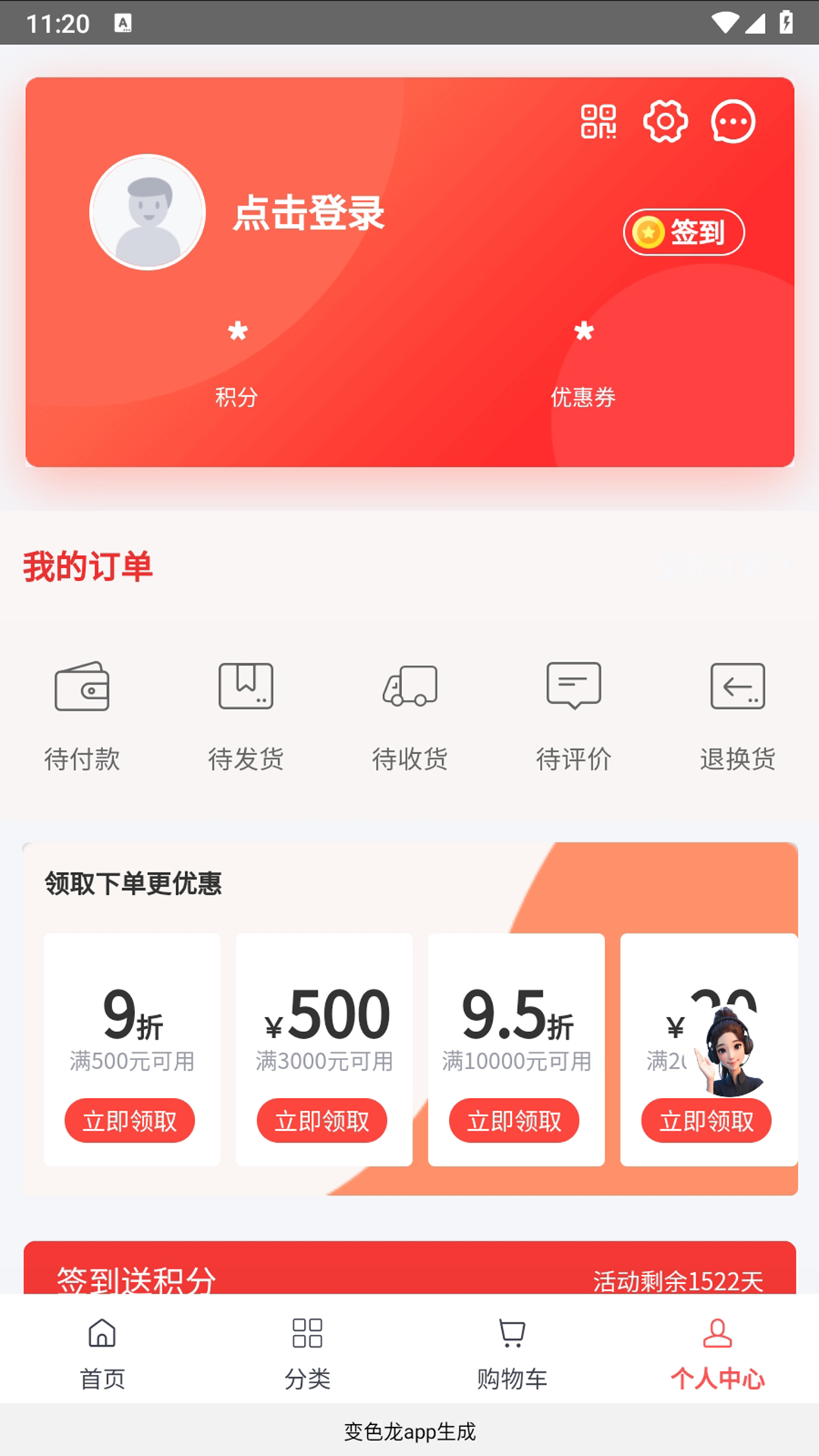Image resolution: width=819 pixels, height=1456 pixels.
Task: Open 优惠券 coupons
Action: pos(583,364)
